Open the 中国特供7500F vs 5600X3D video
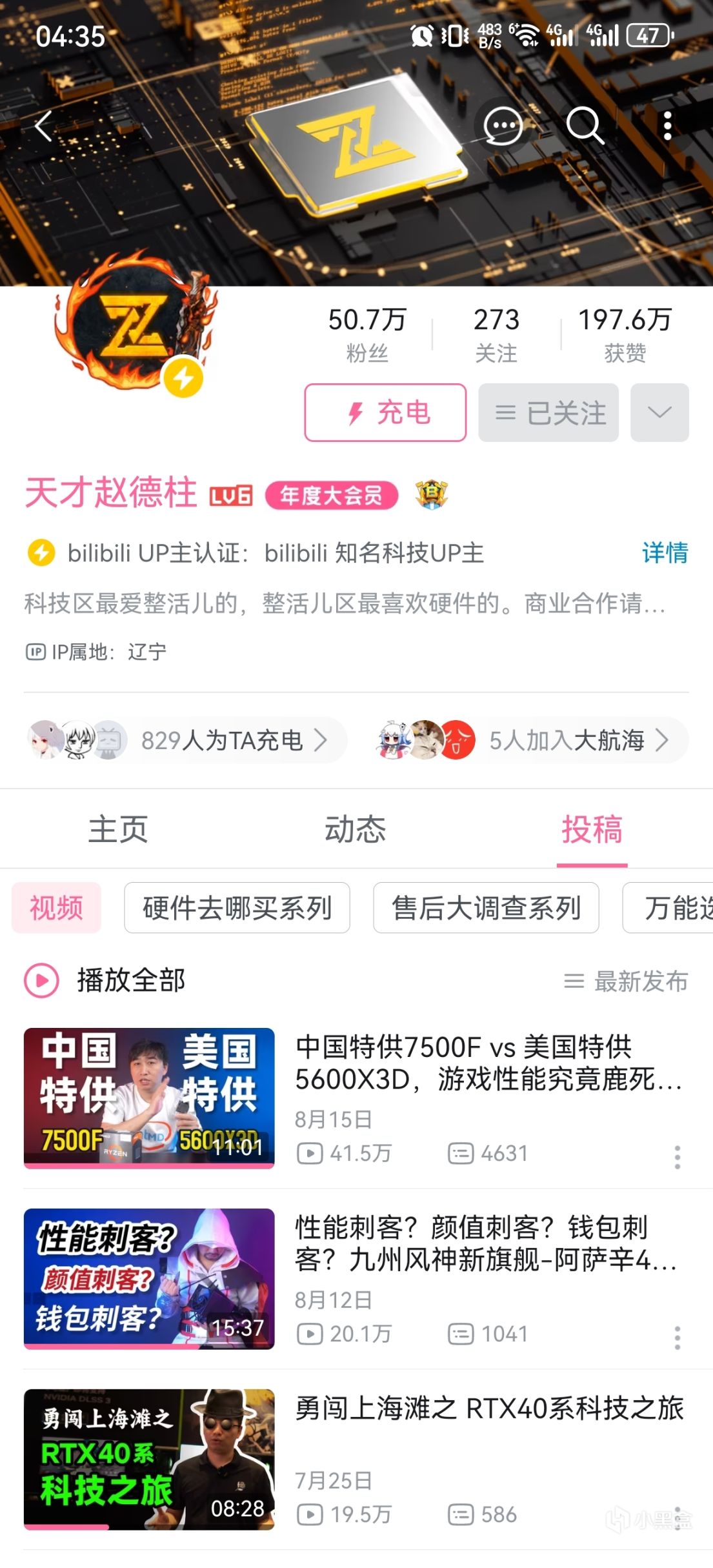The width and height of the screenshot is (713, 1568). tap(487, 1063)
